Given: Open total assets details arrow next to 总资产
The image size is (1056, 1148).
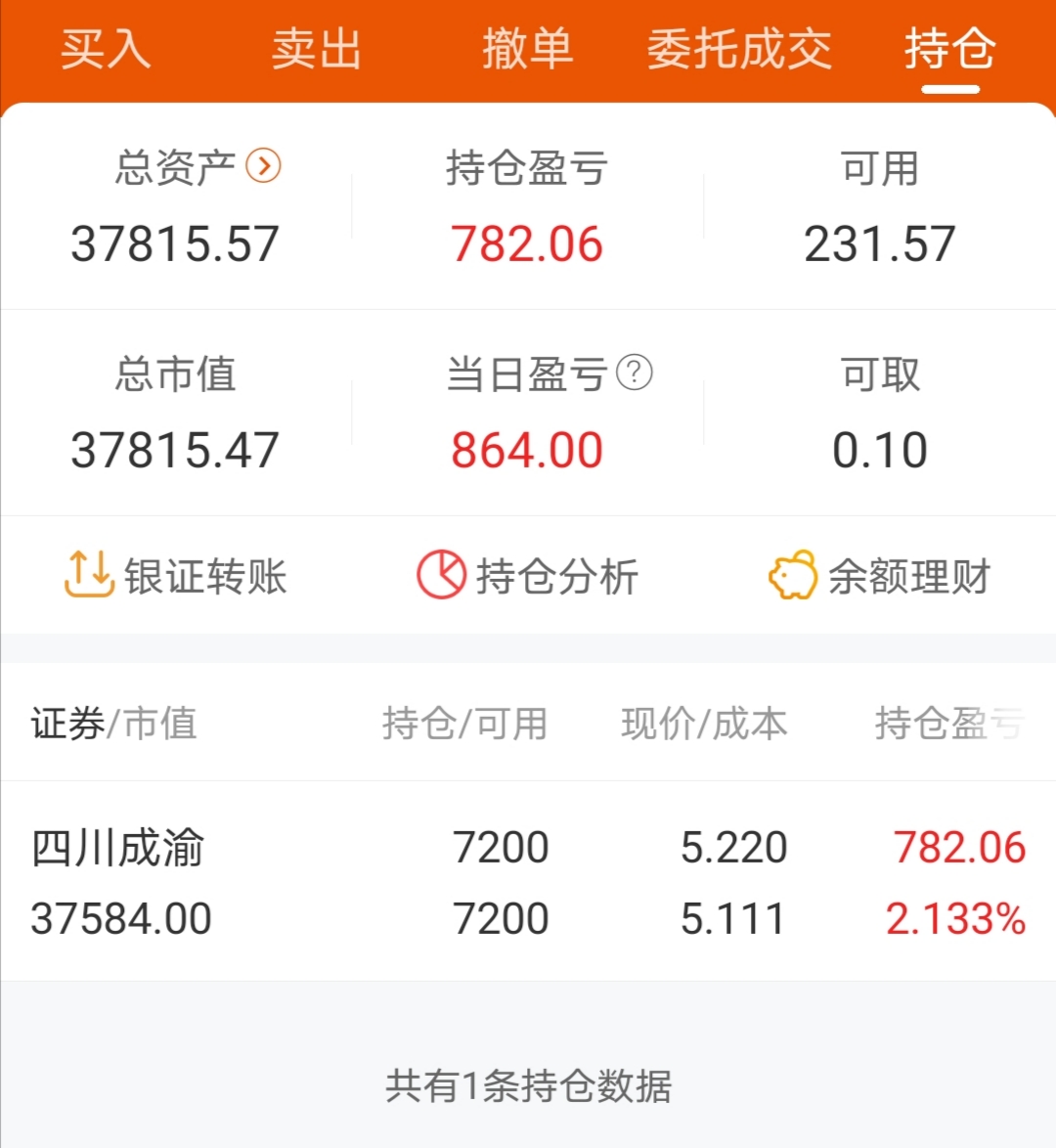Looking at the screenshot, I should pos(264,166).
